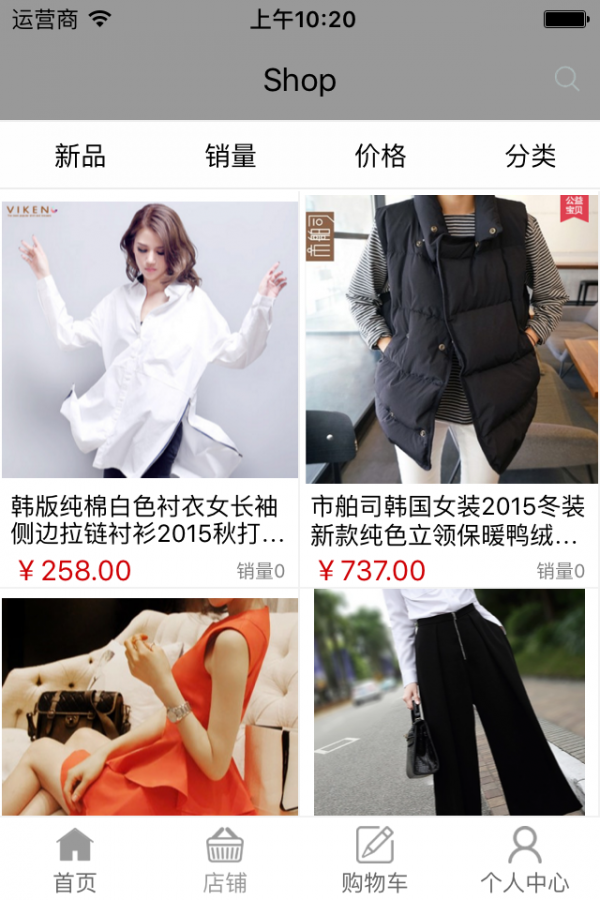Sort products by 销量
Screen dimensions: 600x900
(x=231, y=156)
